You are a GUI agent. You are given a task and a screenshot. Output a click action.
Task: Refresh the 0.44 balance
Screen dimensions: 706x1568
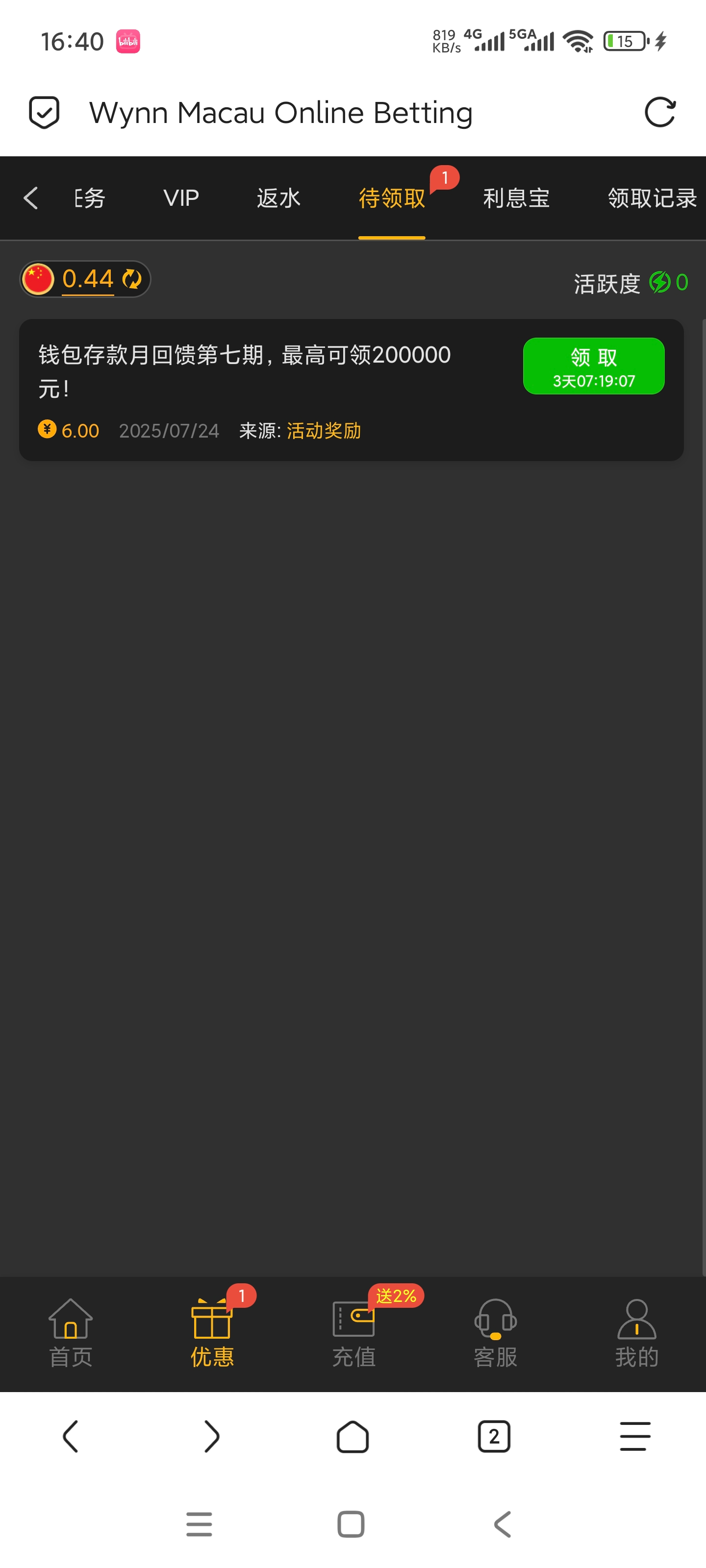pyautogui.click(x=132, y=279)
